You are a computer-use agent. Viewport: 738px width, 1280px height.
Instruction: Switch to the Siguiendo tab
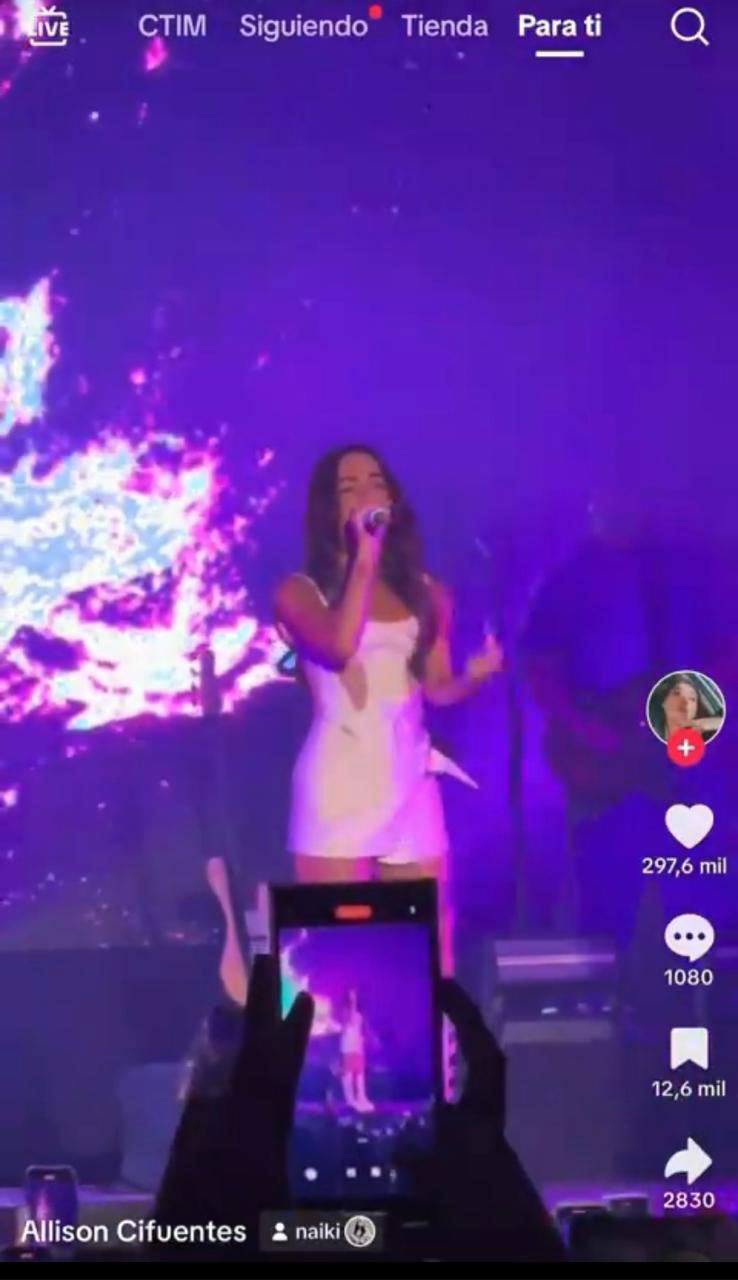(303, 26)
